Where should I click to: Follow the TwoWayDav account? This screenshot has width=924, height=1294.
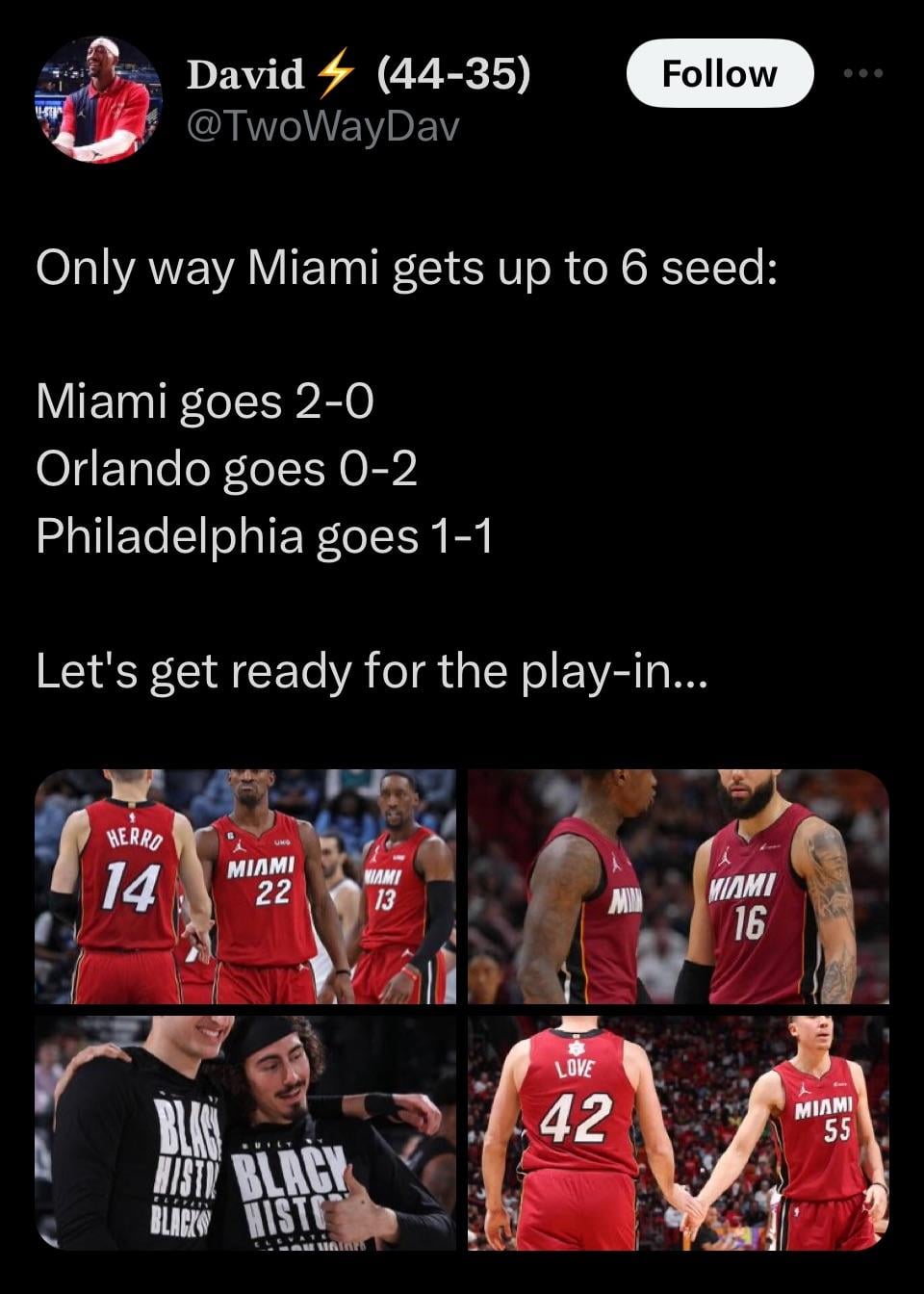pyautogui.click(x=719, y=73)
